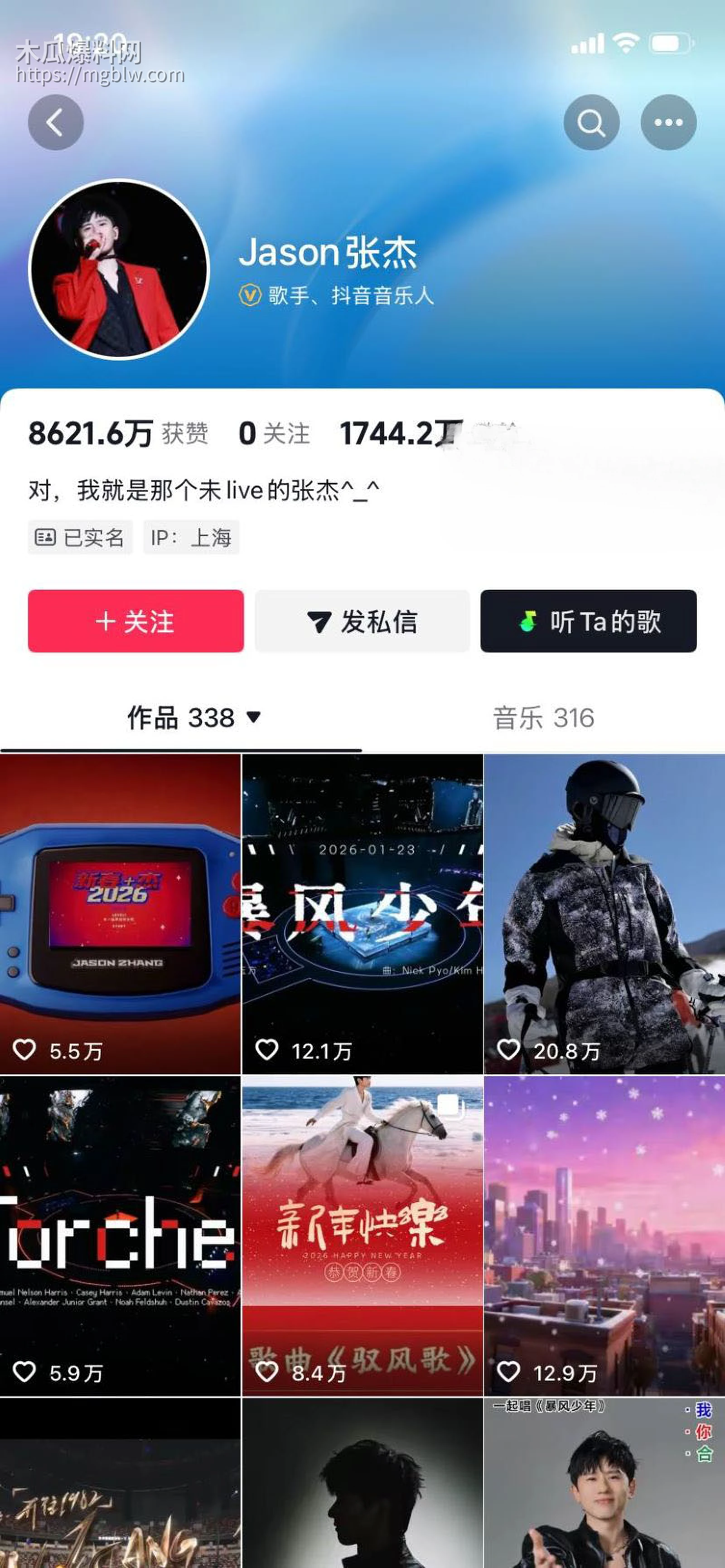Switch to the 音乐 316 tab

pos(544,718)
